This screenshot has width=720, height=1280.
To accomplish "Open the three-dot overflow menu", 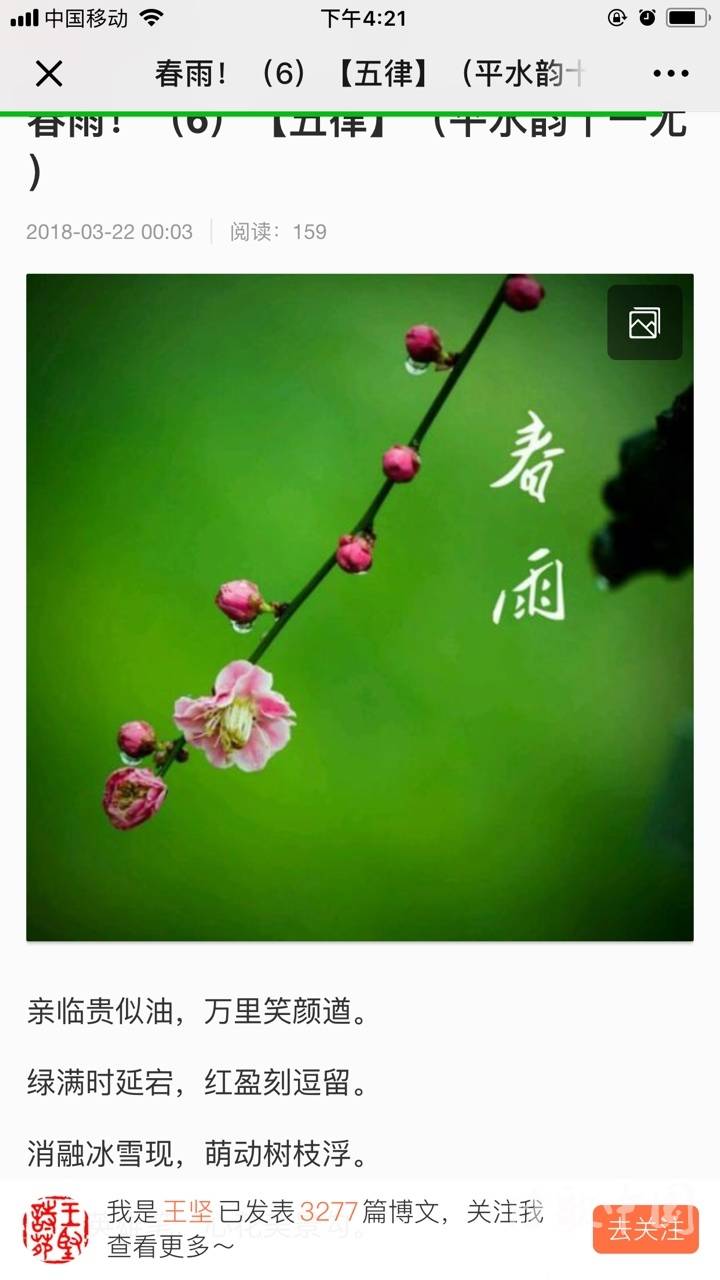I will 670,73.
